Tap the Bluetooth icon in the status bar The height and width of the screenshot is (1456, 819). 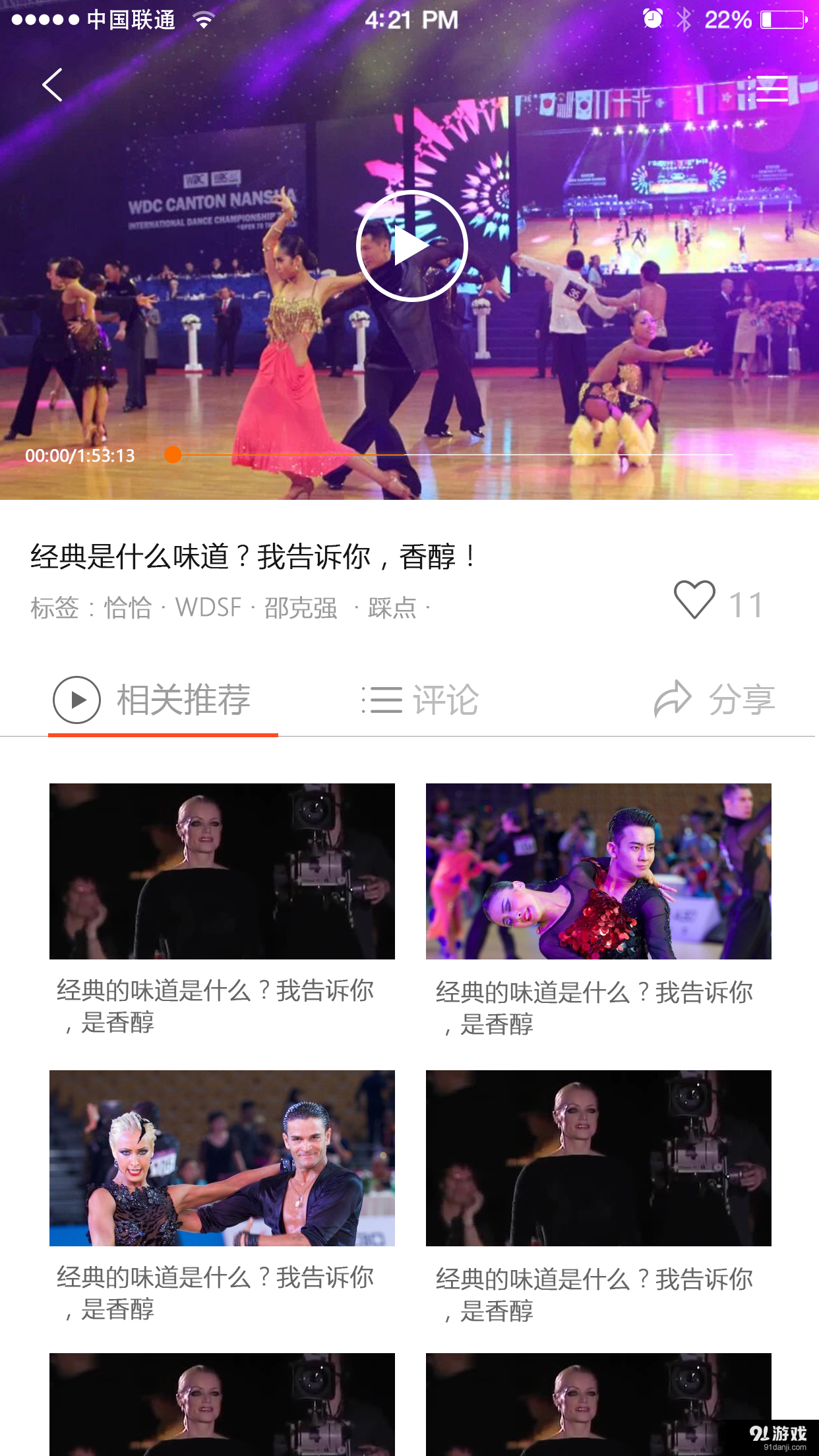click(x=684, y=19)
